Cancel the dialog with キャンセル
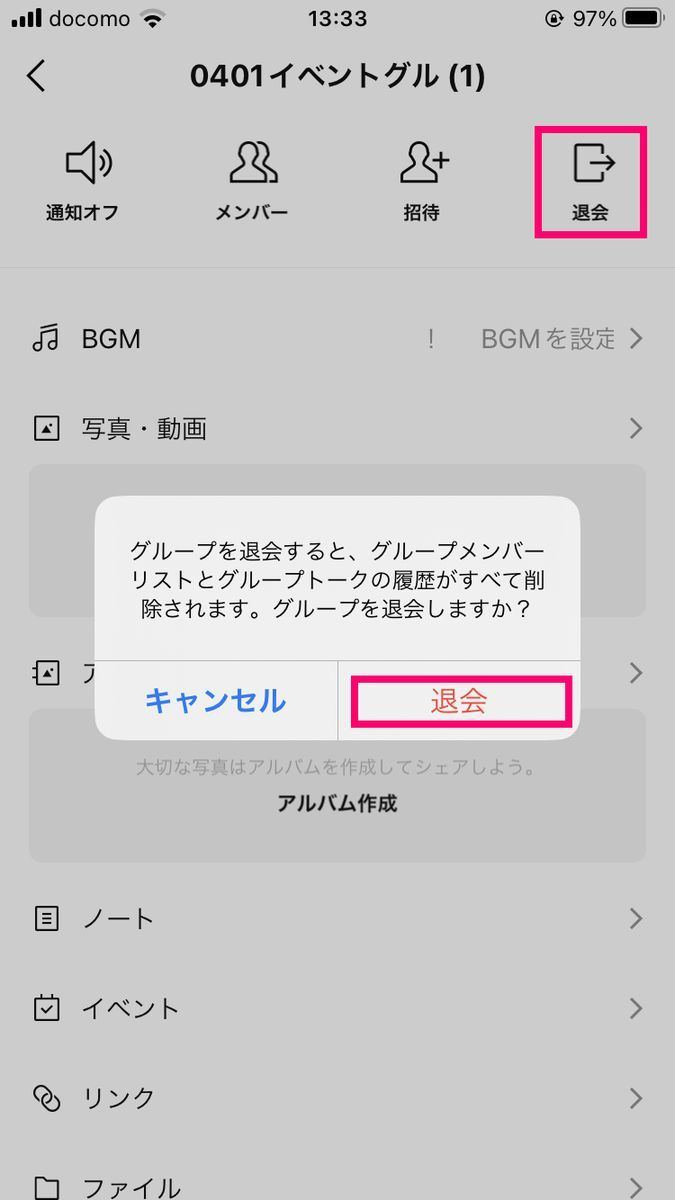This screenshot has width=675, height=1200. (216, 700)
